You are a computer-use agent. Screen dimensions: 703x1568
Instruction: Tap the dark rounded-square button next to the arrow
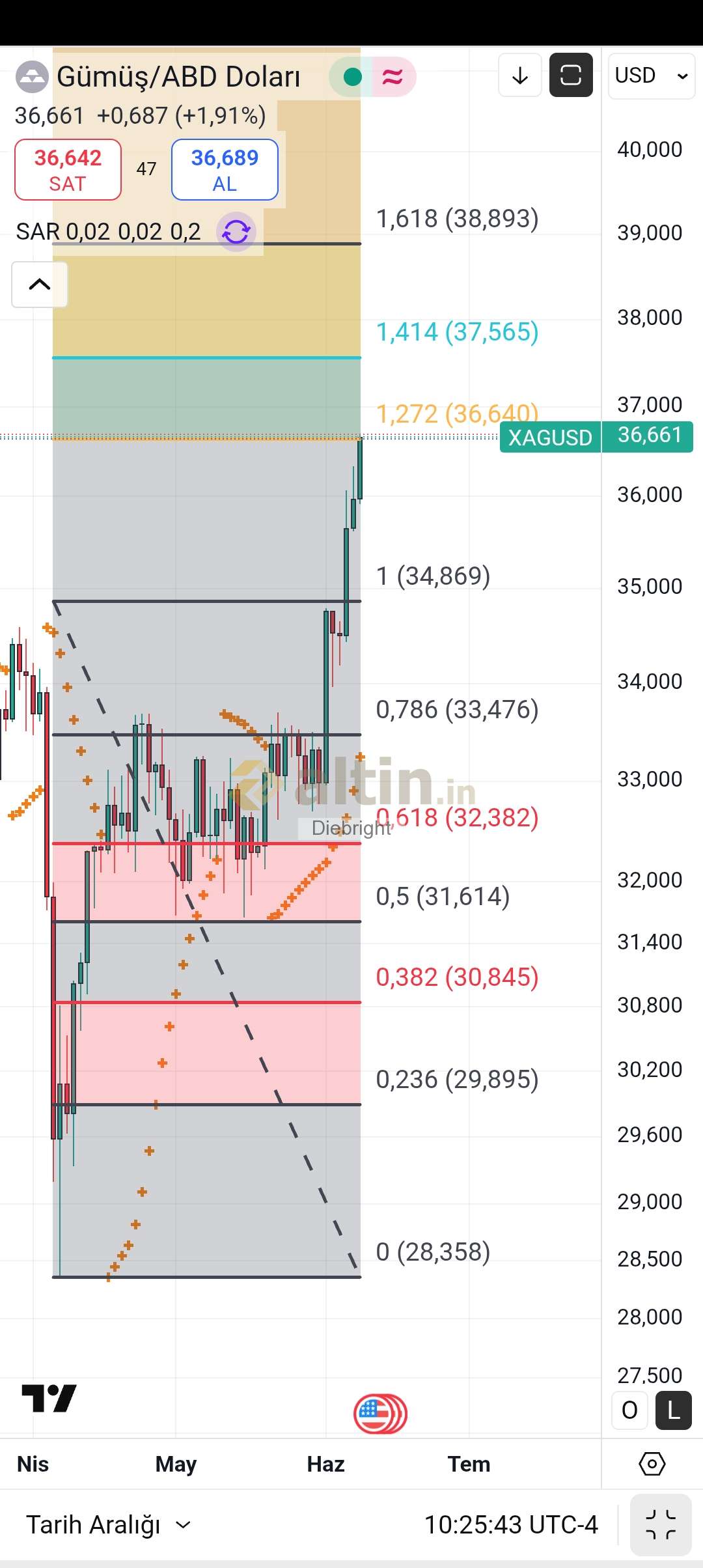[571, 76]
